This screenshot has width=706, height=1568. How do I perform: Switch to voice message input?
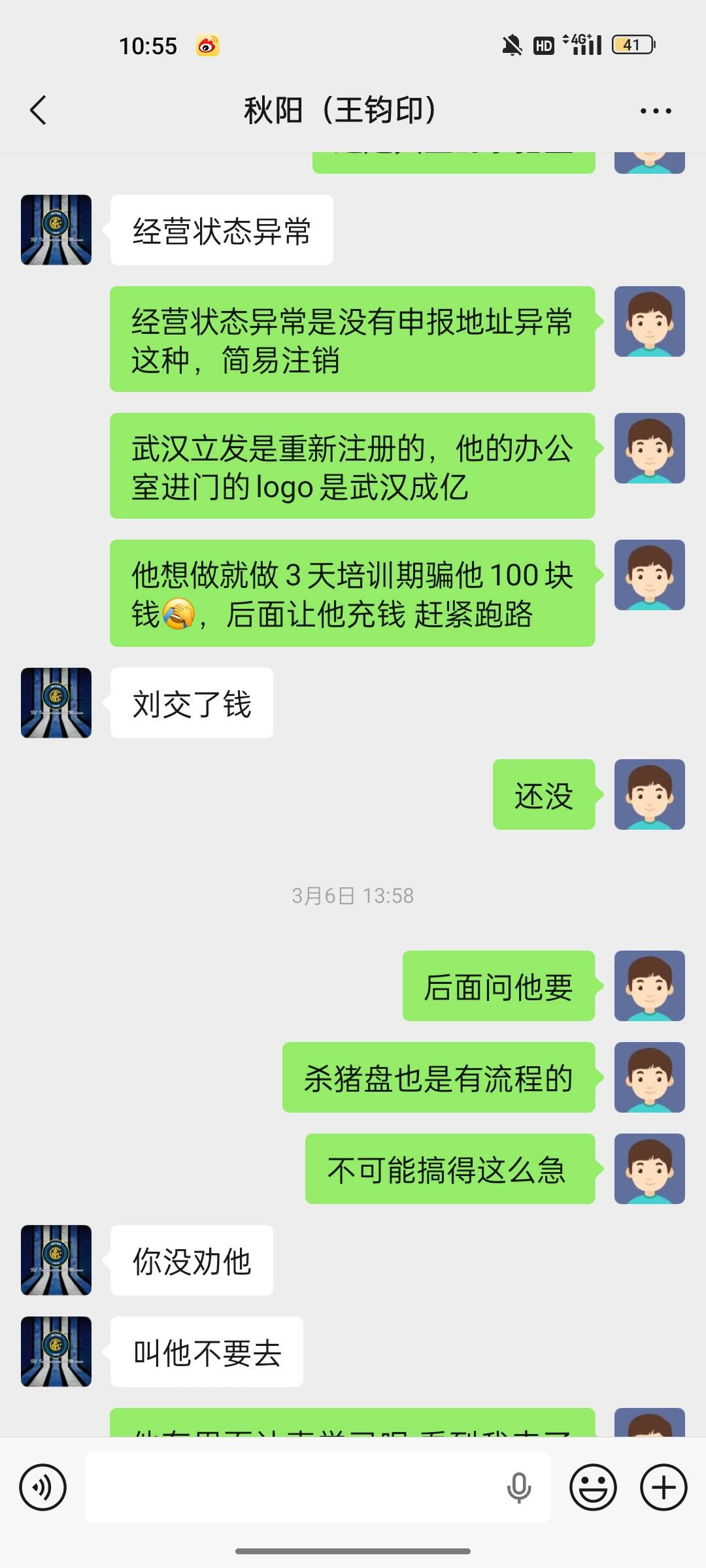coord(43,1488)
